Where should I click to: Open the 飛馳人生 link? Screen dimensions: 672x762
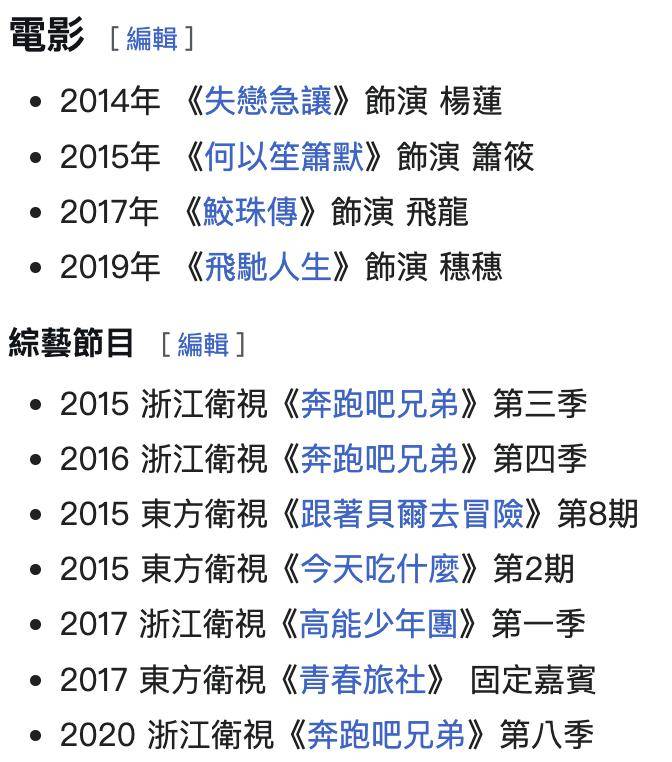click(x=267, y=267)
